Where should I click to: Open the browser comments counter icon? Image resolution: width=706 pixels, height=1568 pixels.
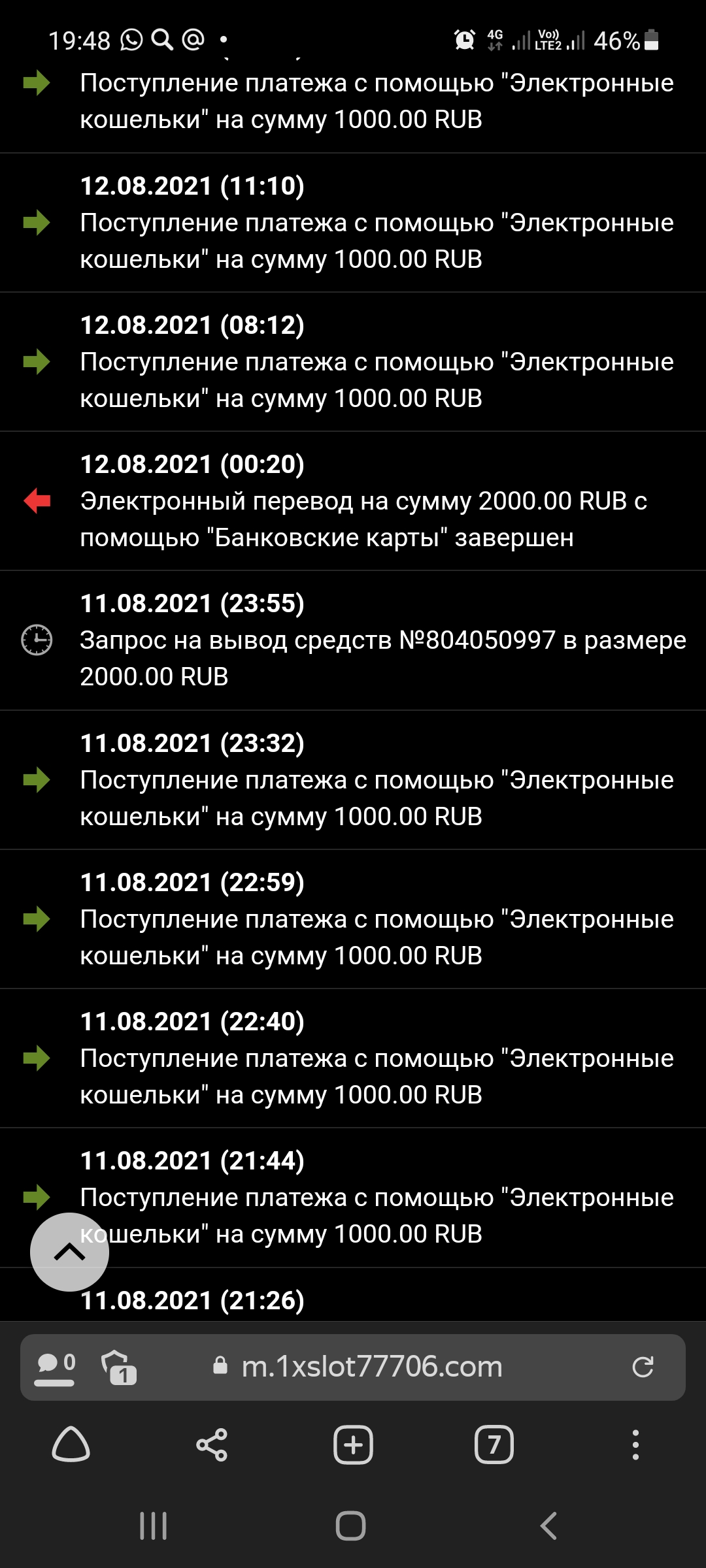point(55,1367)
